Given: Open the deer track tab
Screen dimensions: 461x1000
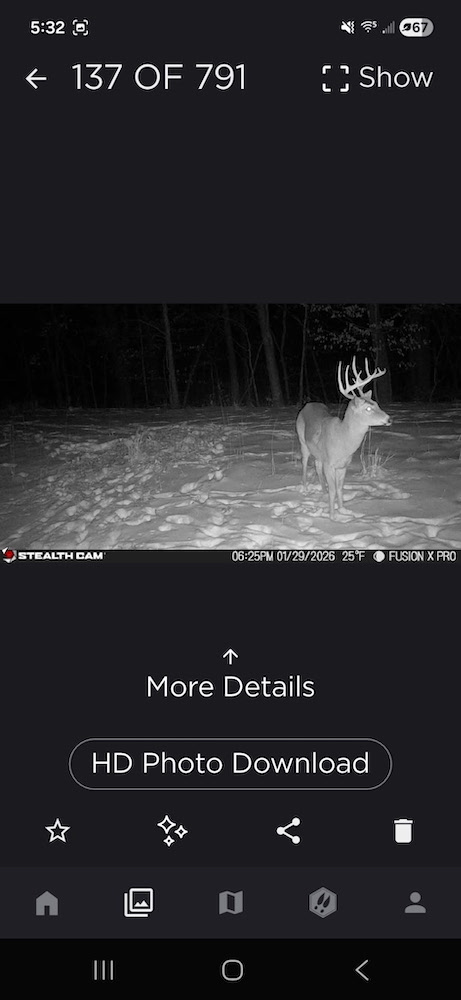Looking at the screenshot, I should (323, 903).
